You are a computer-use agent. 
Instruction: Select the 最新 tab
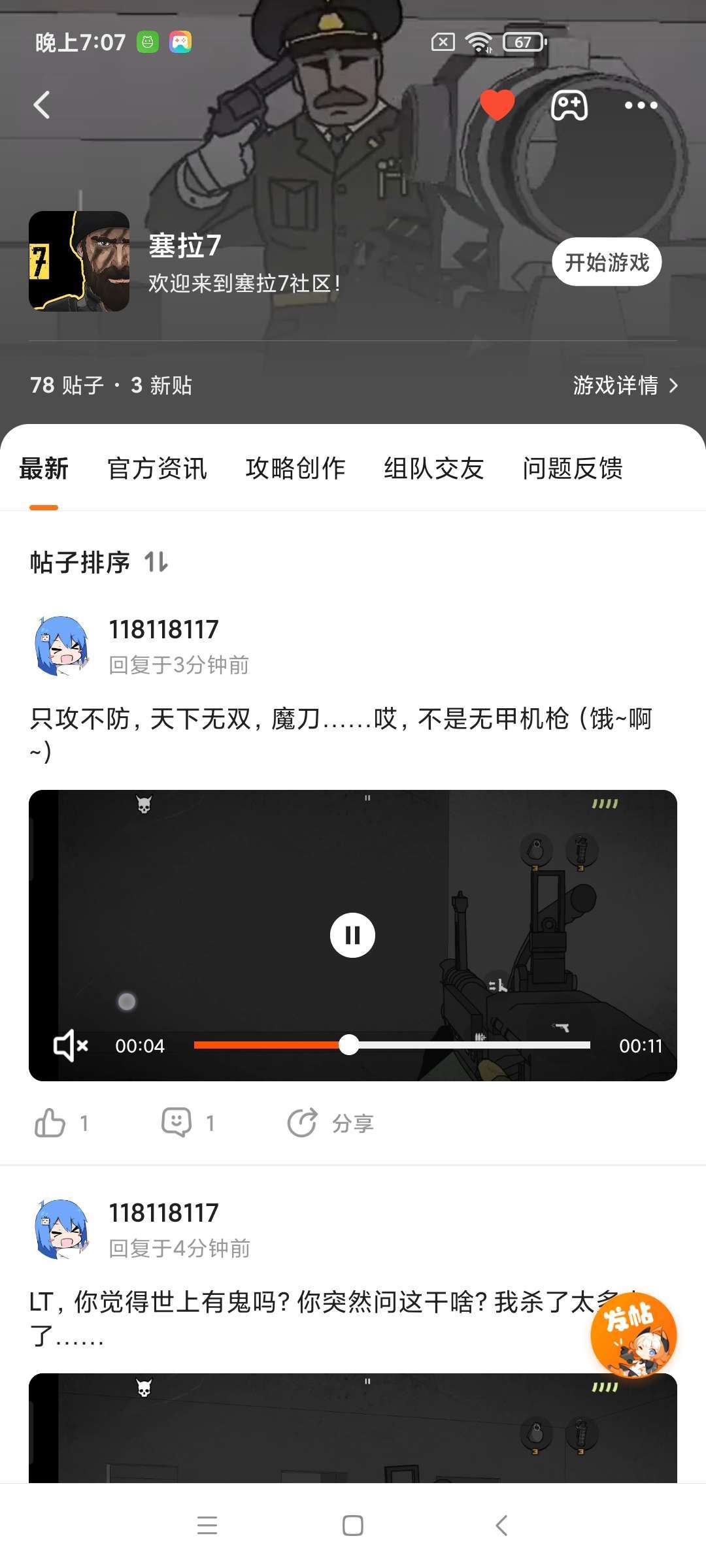coord(44,468)
